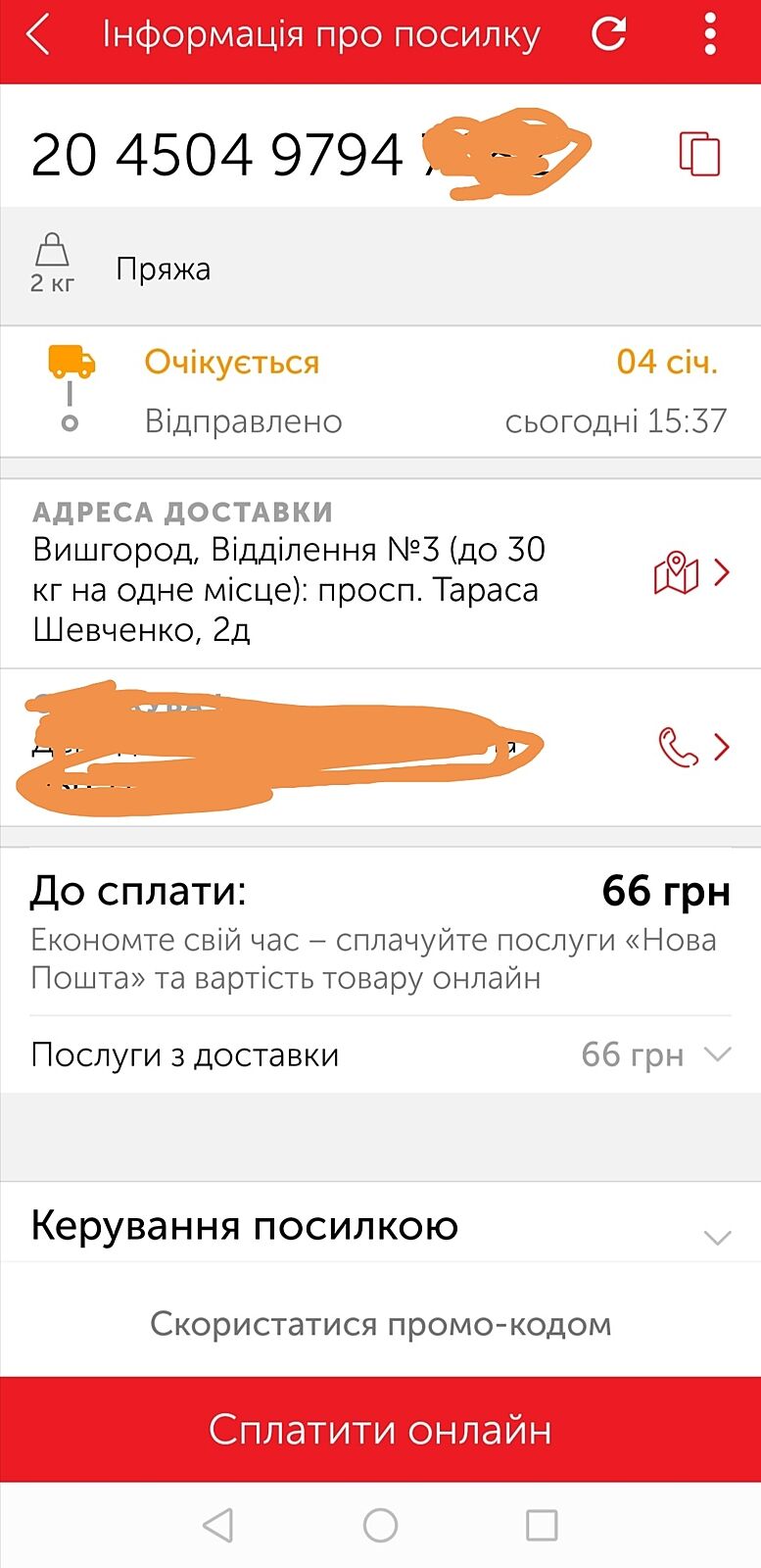Open the system recent apps view

pos(542,1525)
